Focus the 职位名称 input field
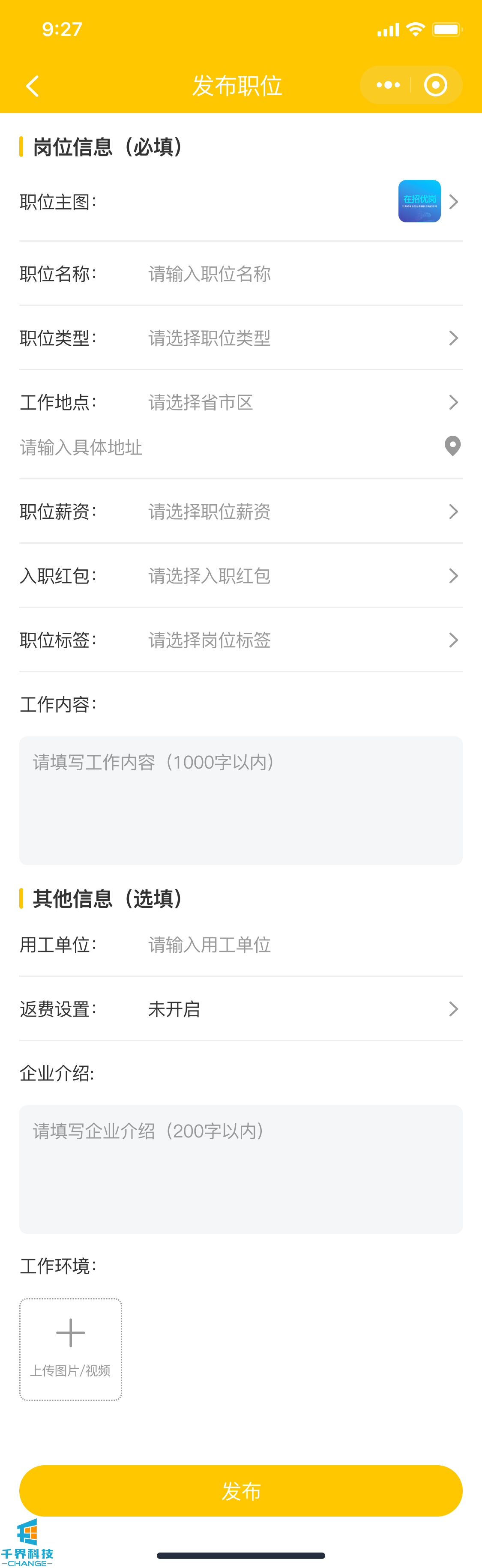The image size is (482, 1568). click(x=292, y=274)
